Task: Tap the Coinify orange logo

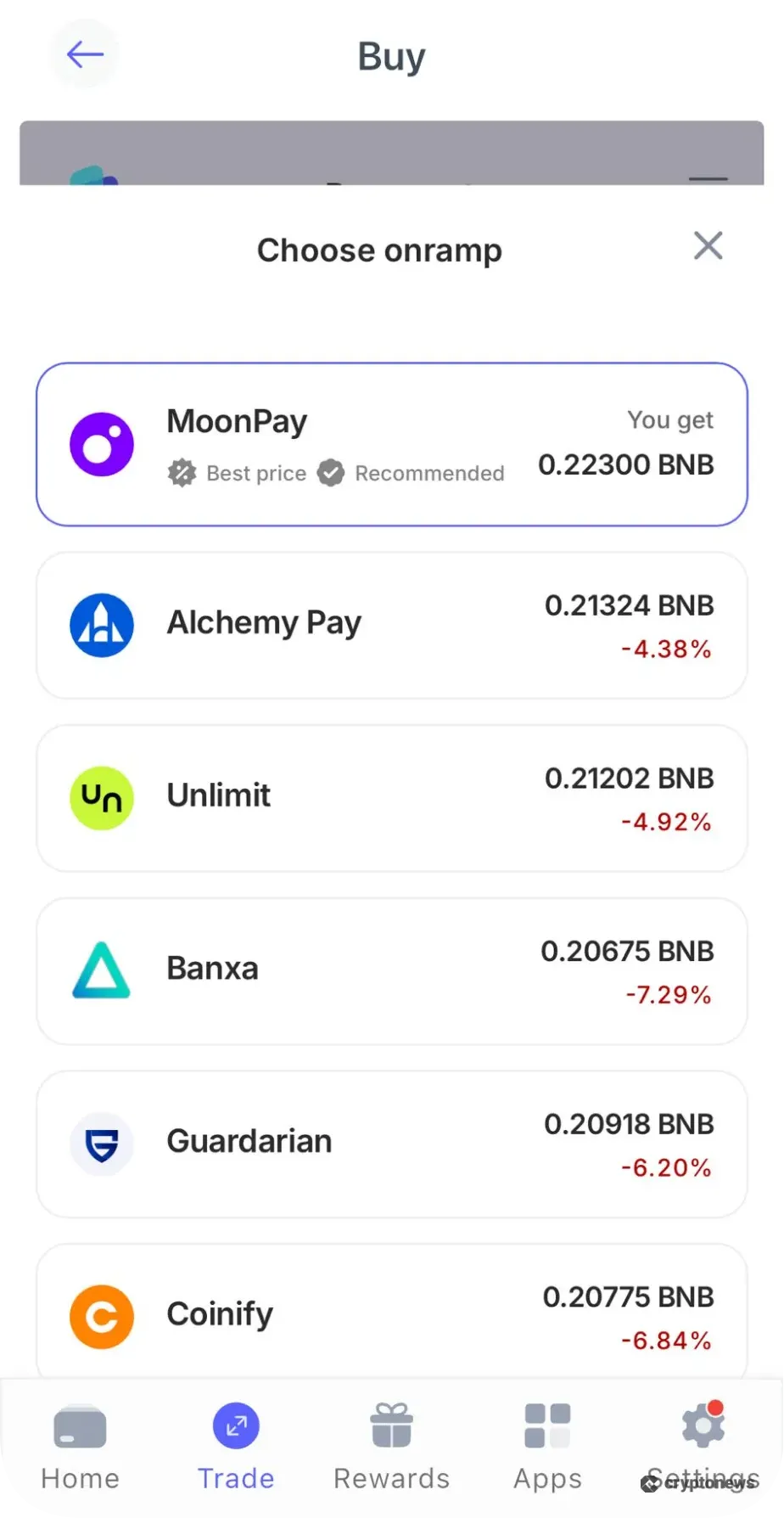Action: tap(101, 1317)
